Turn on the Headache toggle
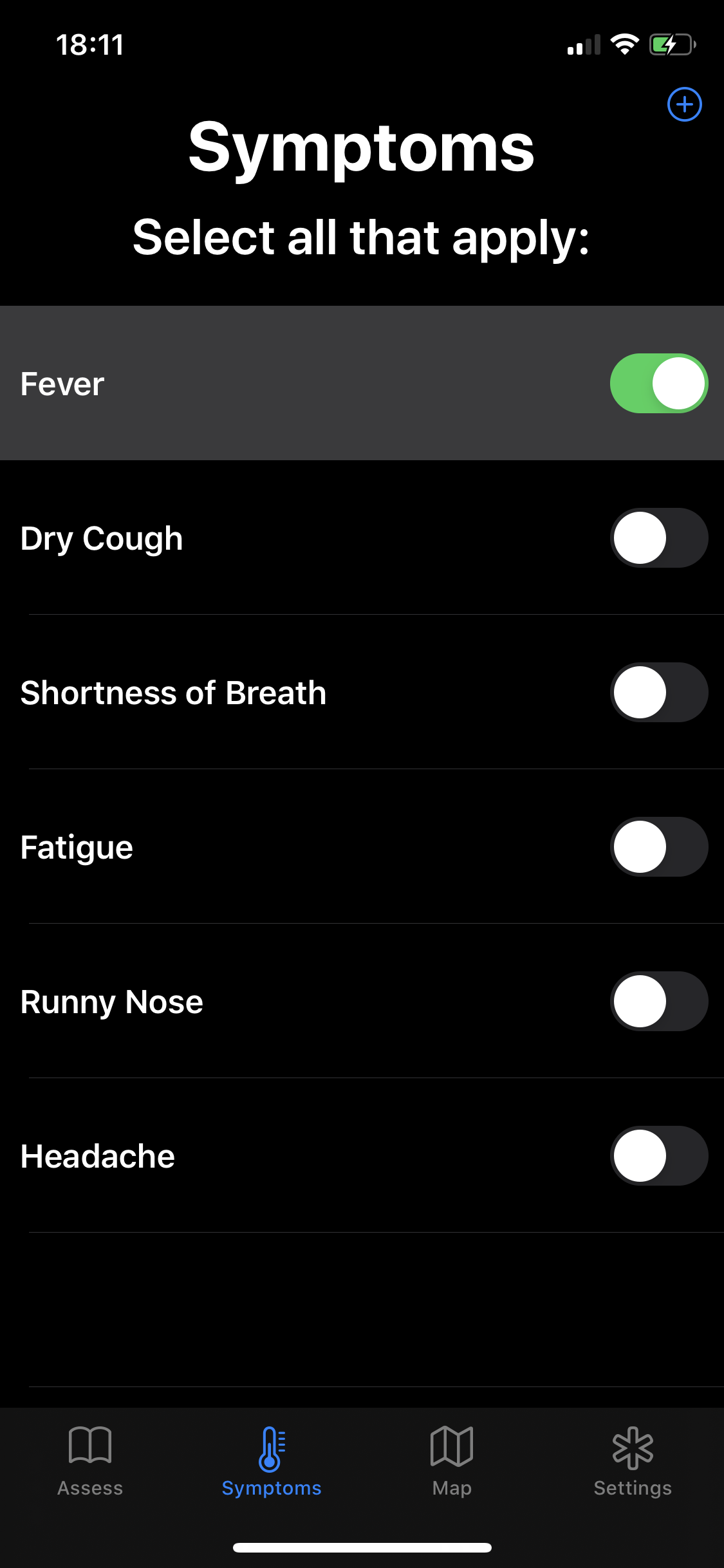Image resolution: width=724 pixels, height=1568 pixels. (x=658, y=1156)
